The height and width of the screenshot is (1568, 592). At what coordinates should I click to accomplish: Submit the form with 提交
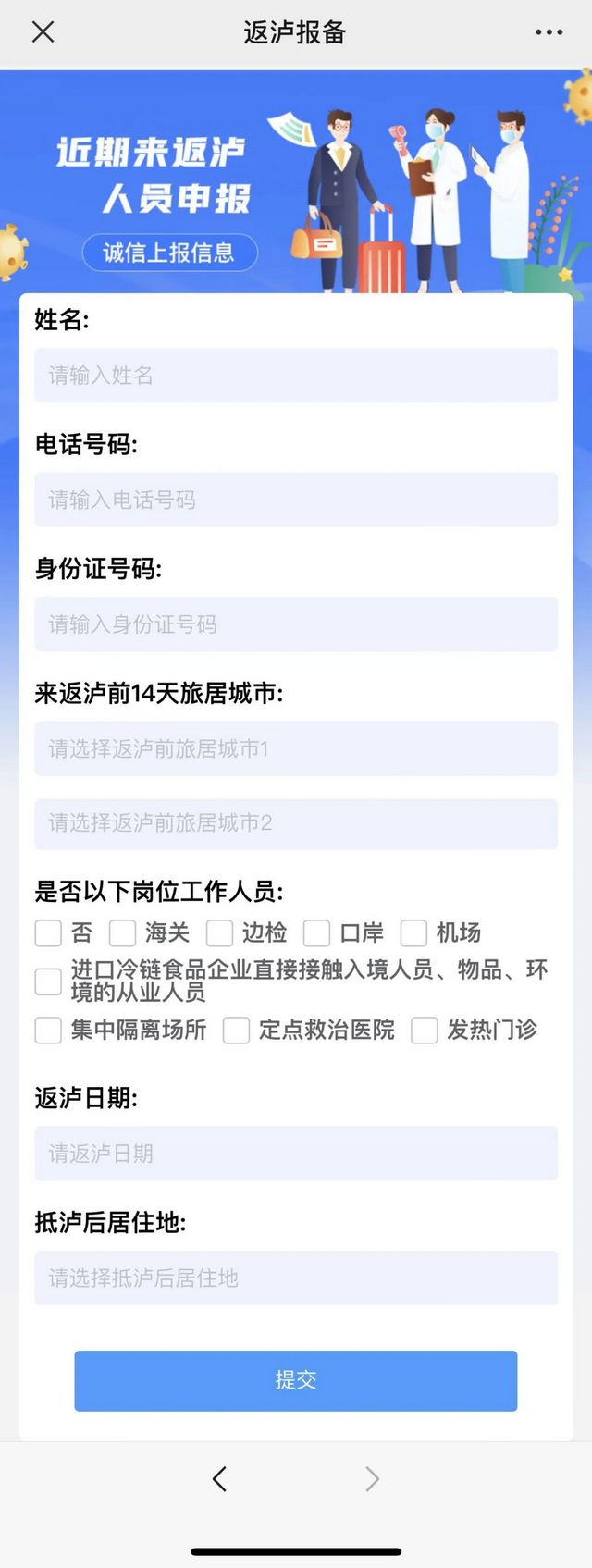(296, 1380)
